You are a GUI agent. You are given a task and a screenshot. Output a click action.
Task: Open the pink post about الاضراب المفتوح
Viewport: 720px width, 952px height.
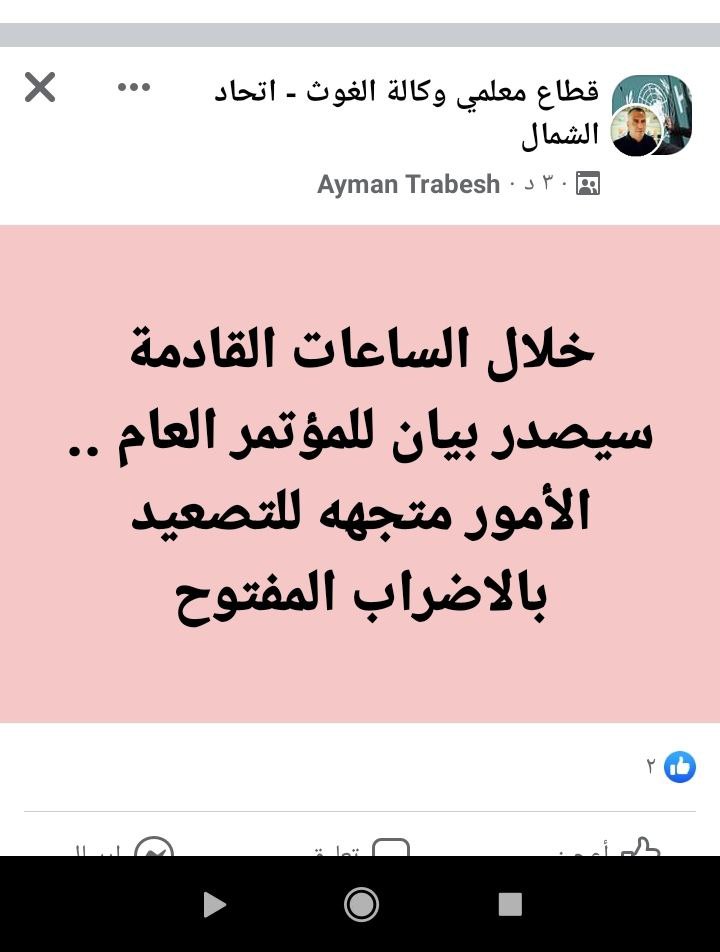point(360,473)
